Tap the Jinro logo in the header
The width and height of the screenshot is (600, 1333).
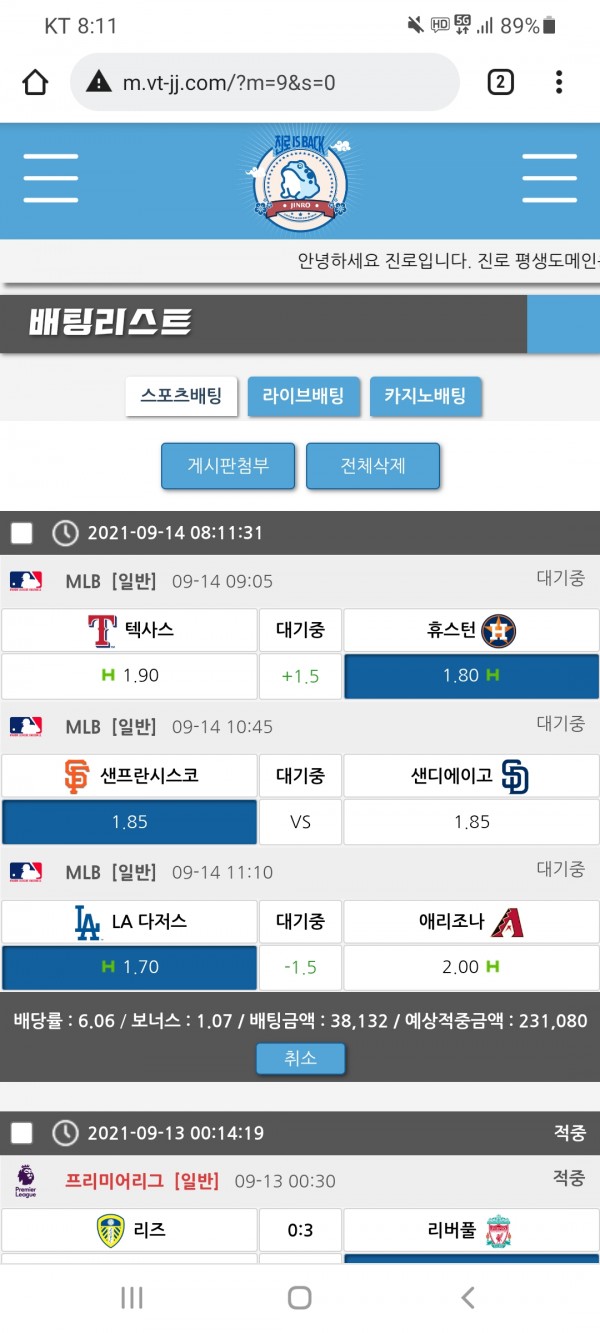[299, 180]
